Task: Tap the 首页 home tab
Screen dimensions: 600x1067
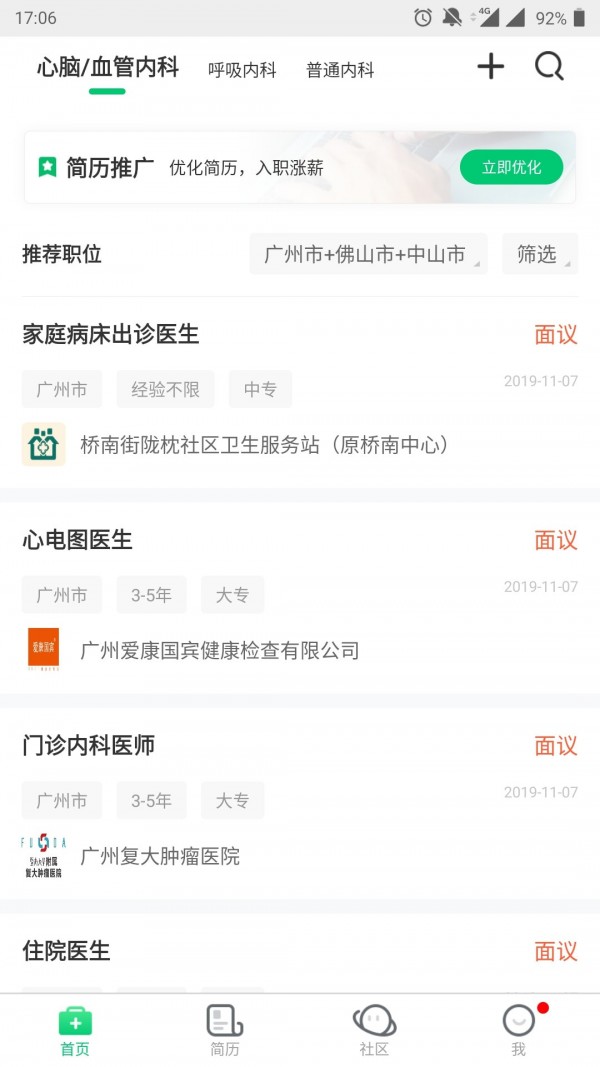Action: point(75,1030)
